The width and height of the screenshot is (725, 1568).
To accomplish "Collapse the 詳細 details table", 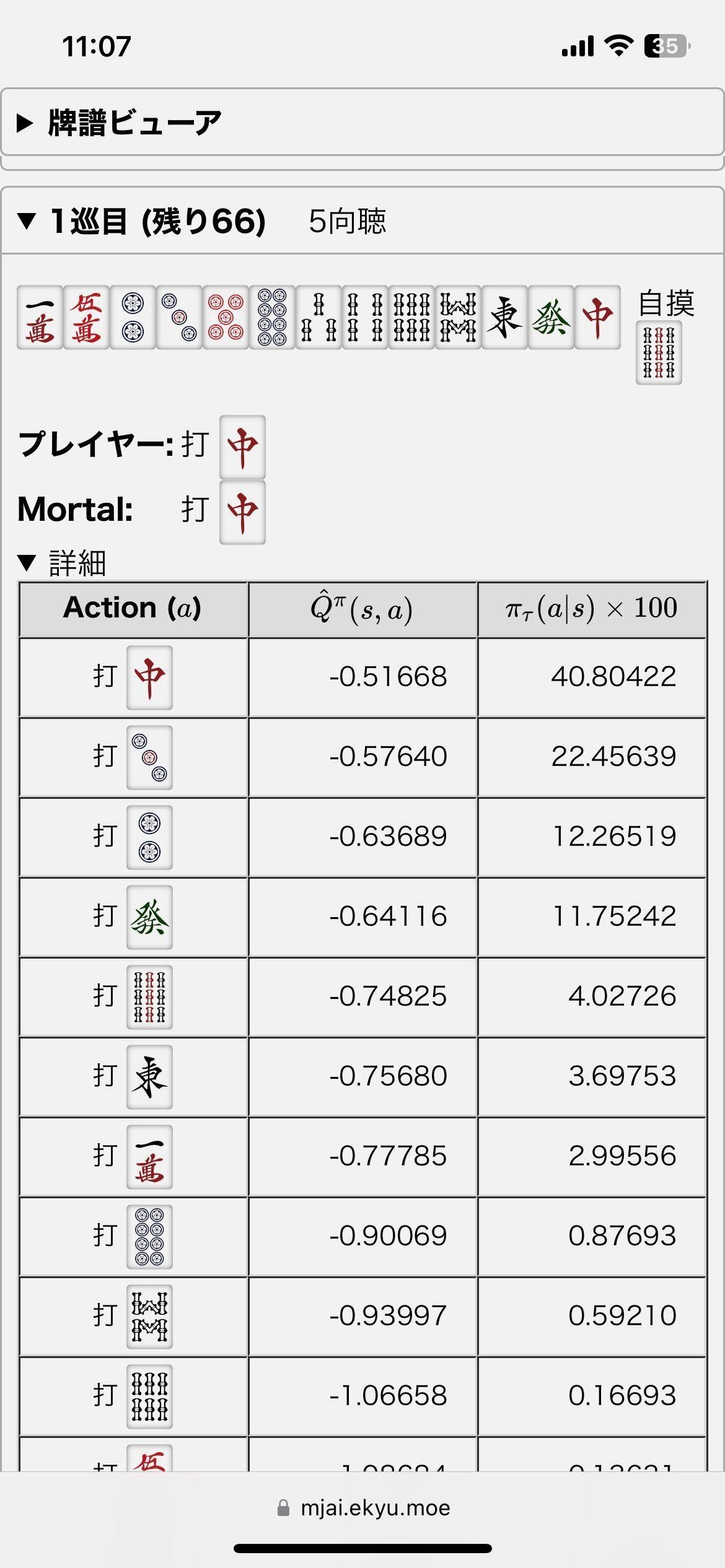I will click(x=62, y=563).
